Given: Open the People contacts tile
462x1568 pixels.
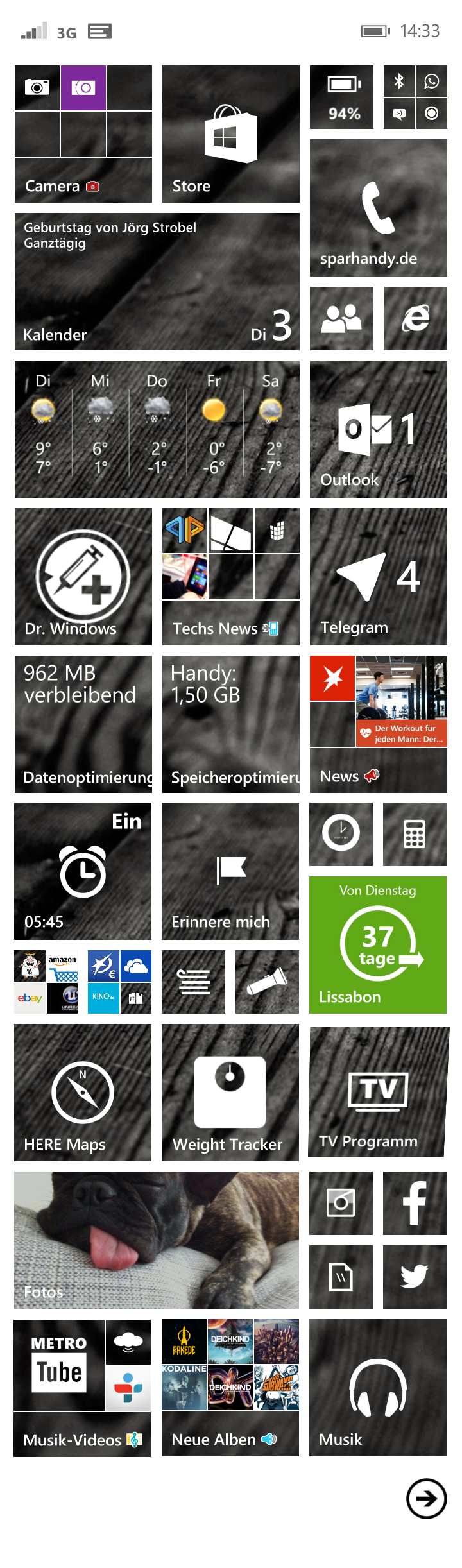Looking at the screenshot, I should pos(341,318).
